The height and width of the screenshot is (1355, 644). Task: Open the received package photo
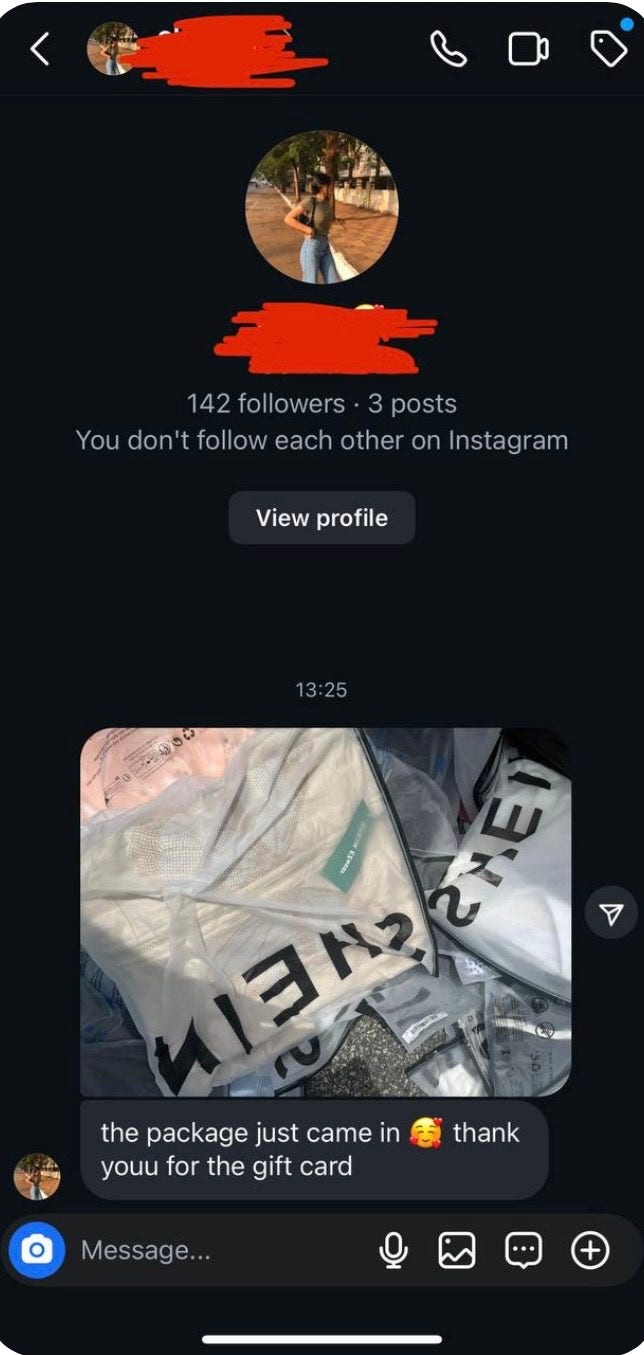click(326, 912)
